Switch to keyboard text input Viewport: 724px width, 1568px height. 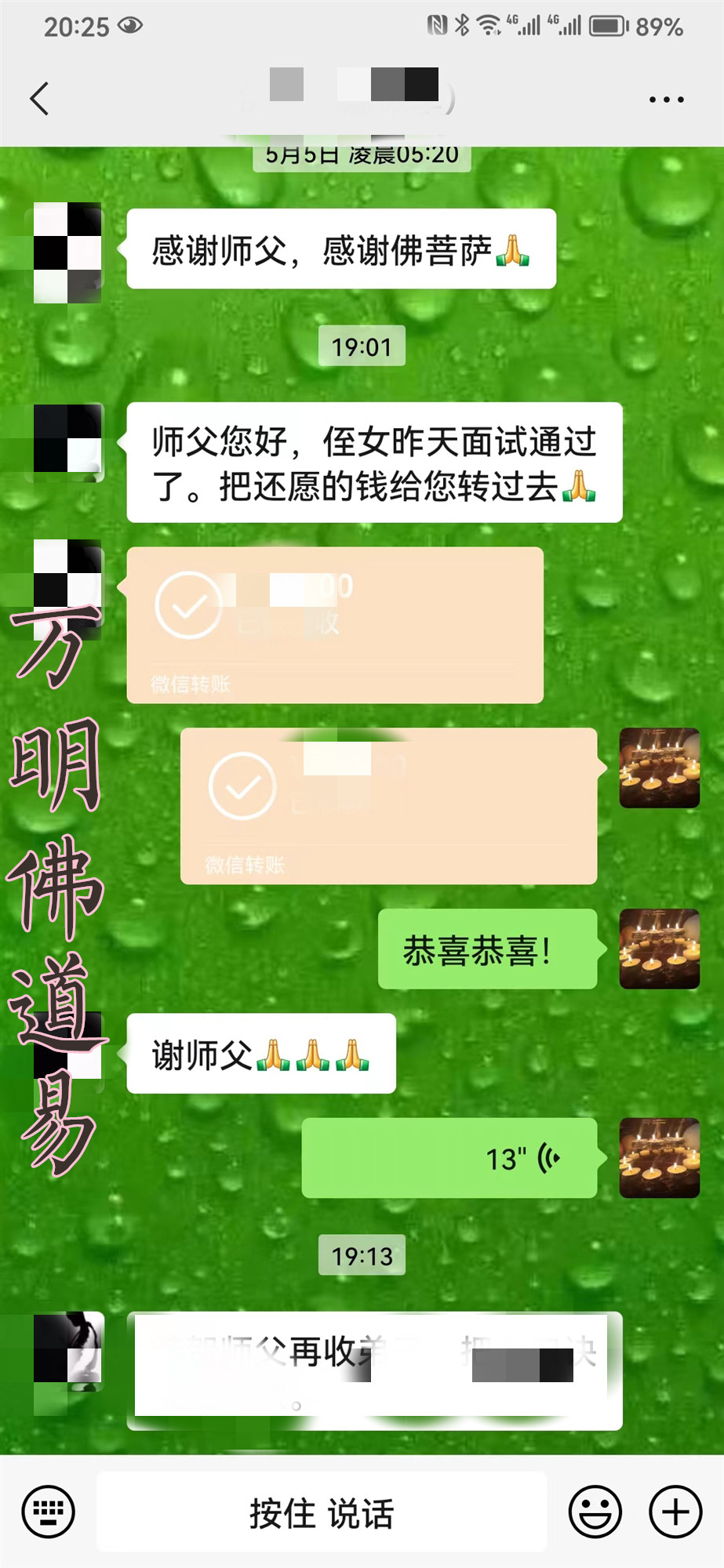click(x=49, y=1512)
